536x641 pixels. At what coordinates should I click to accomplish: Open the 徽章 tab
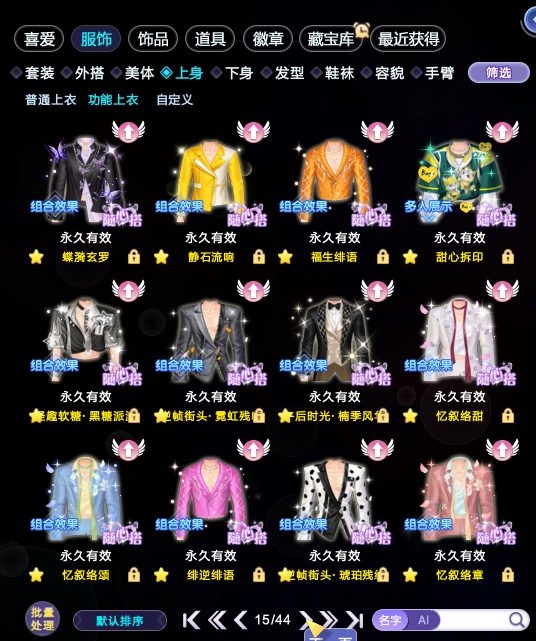[x=267, y=39]
